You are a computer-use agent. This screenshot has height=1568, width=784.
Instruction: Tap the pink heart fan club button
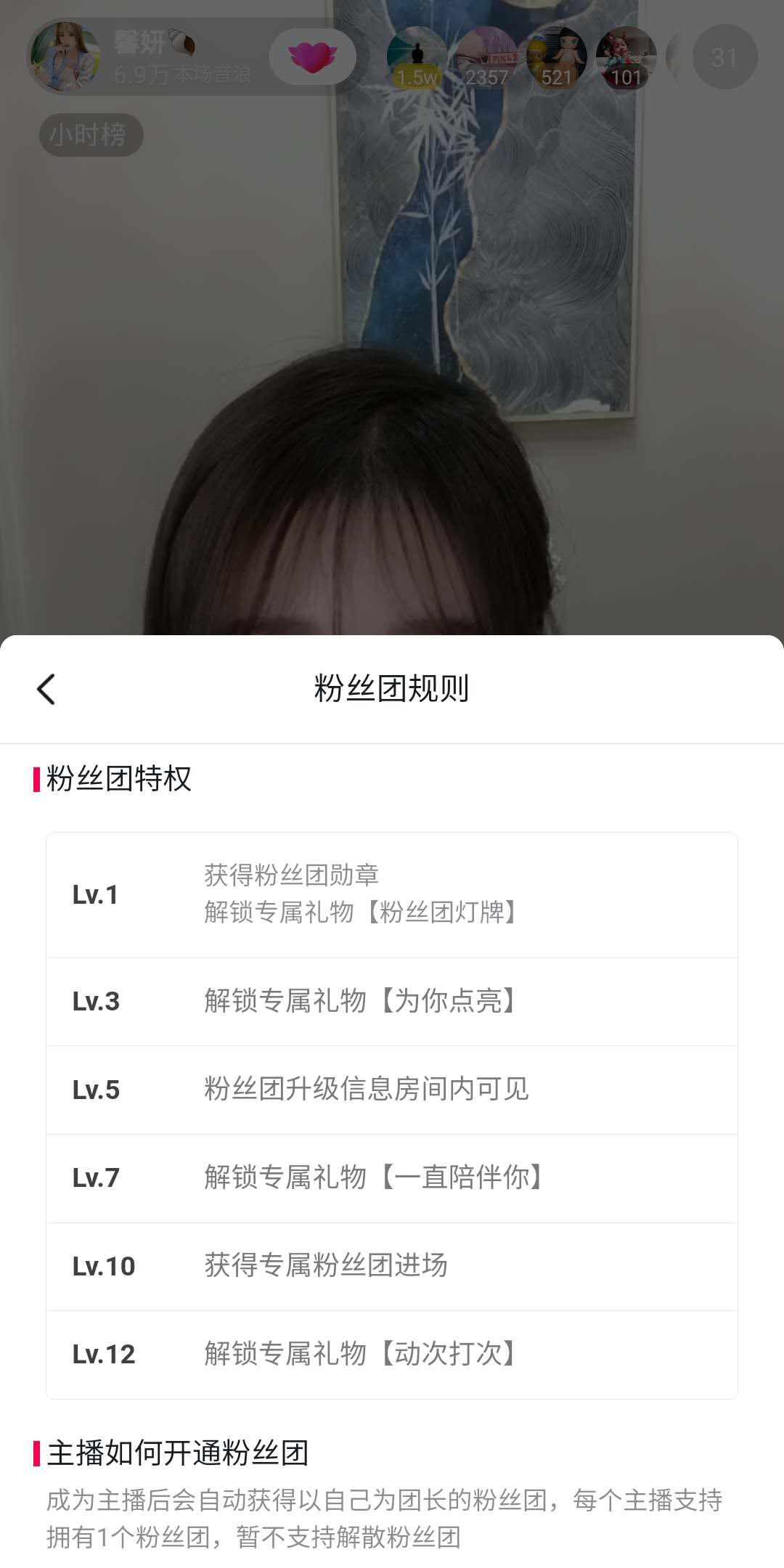pos(313,57)
